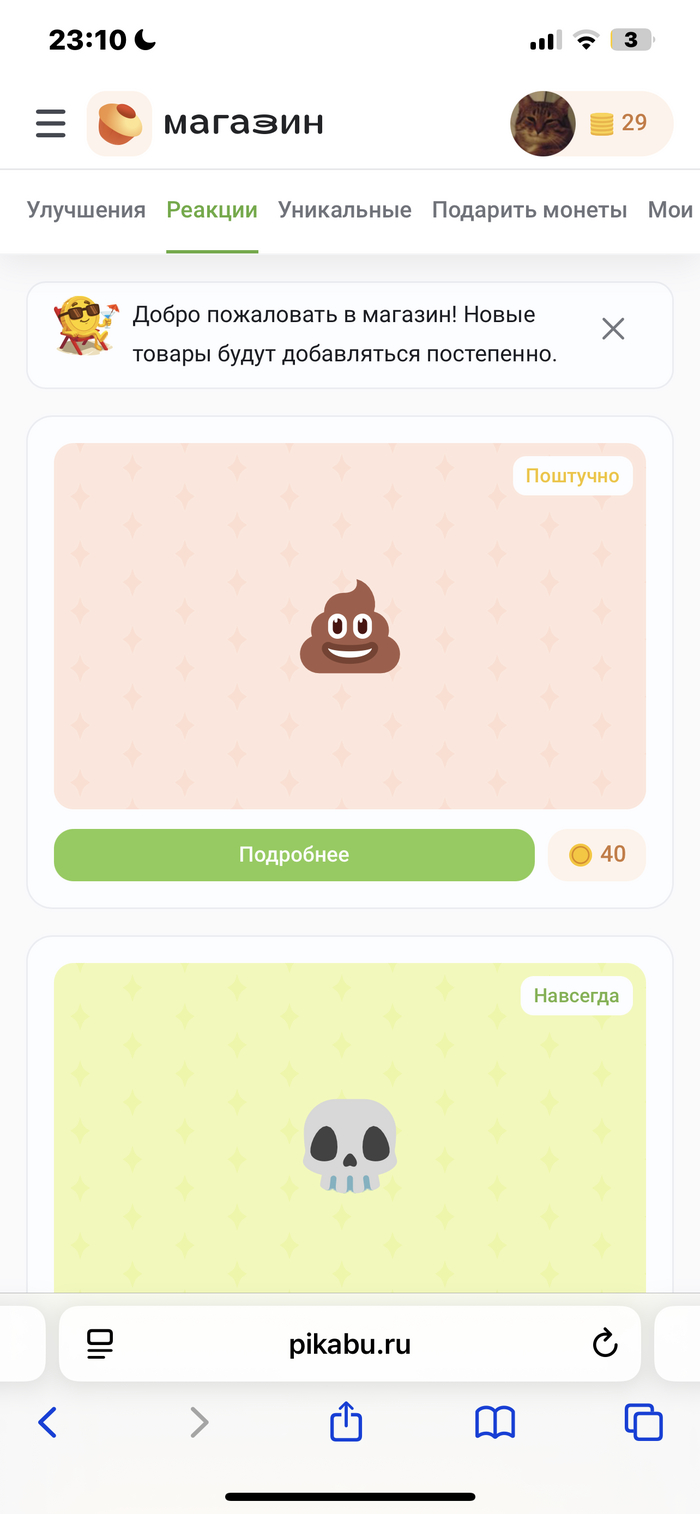Reload the page
Screen dimensions: 700x1514
coord(605,1344)
